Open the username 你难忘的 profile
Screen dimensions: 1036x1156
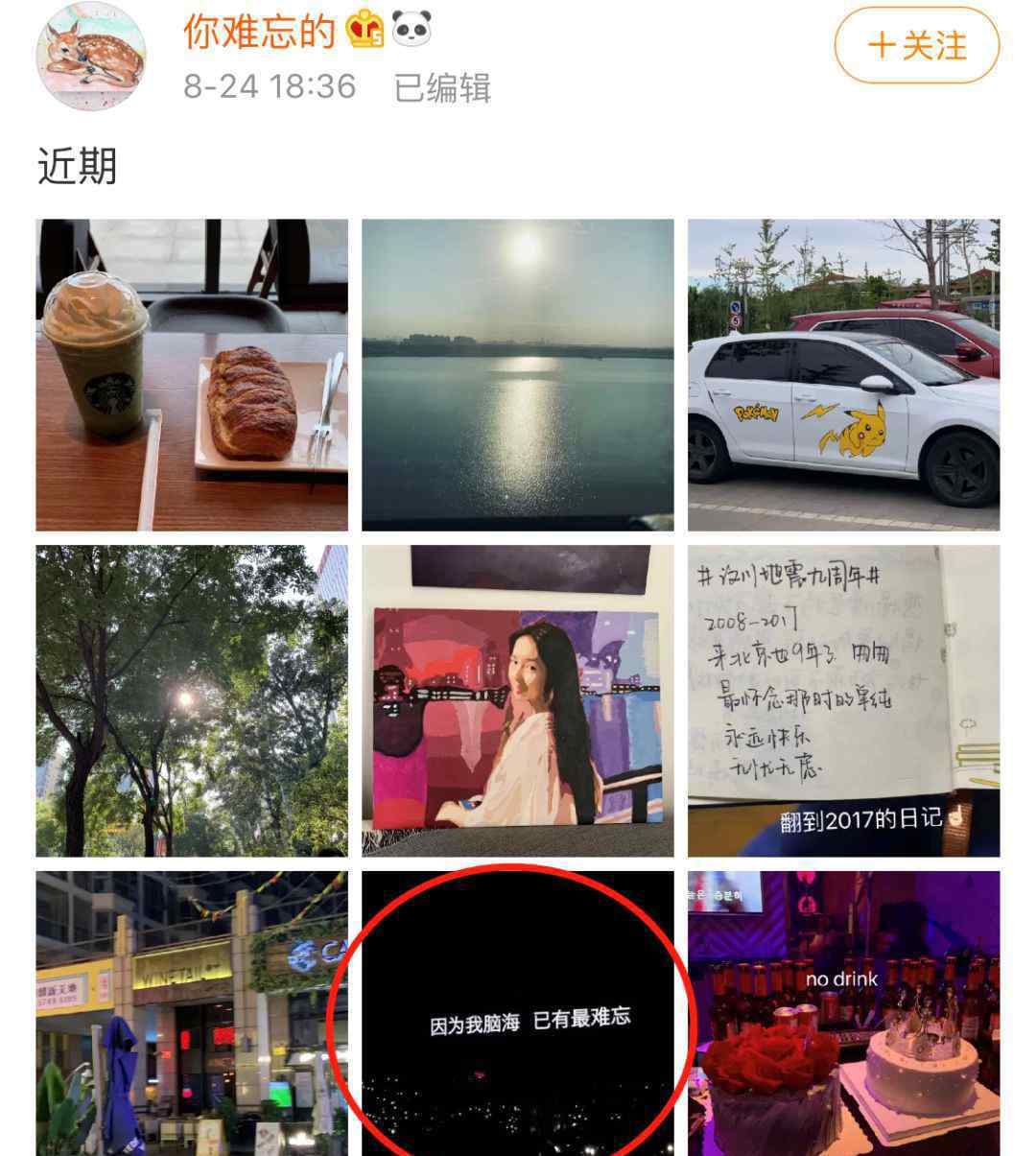click(259, 32)
